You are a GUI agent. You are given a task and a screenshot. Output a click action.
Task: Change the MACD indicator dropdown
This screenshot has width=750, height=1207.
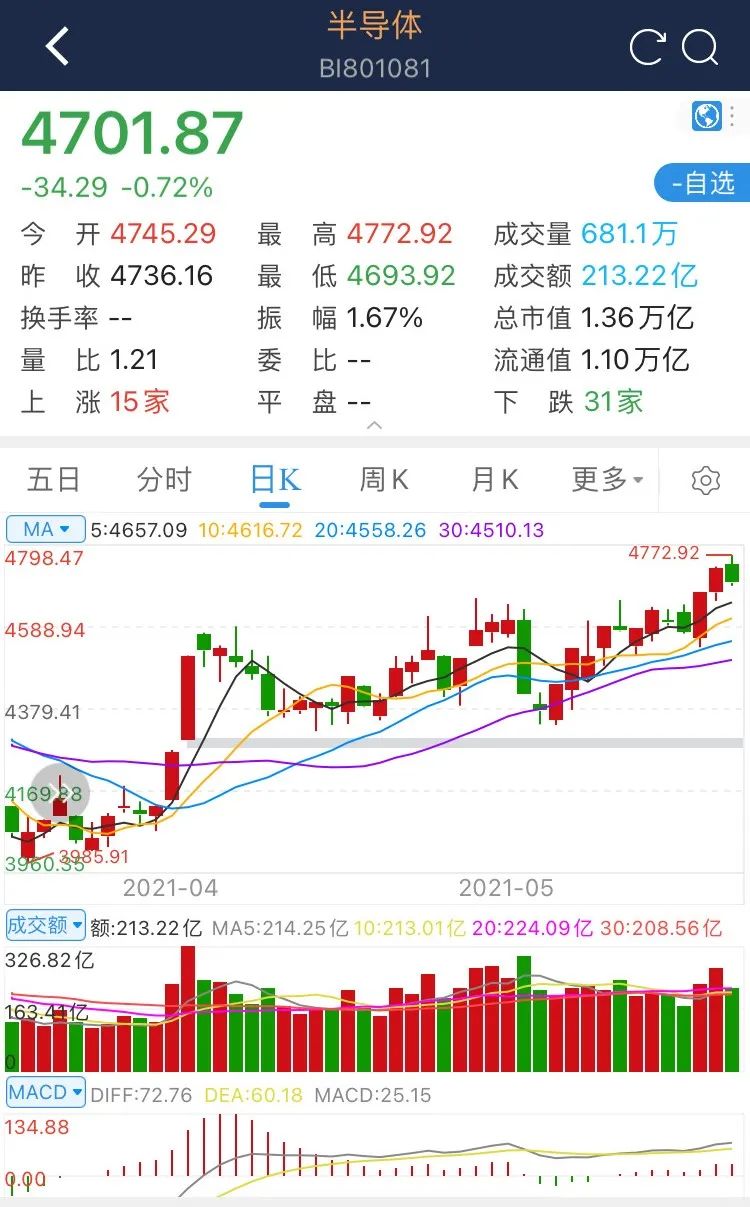click(46, 1093)
